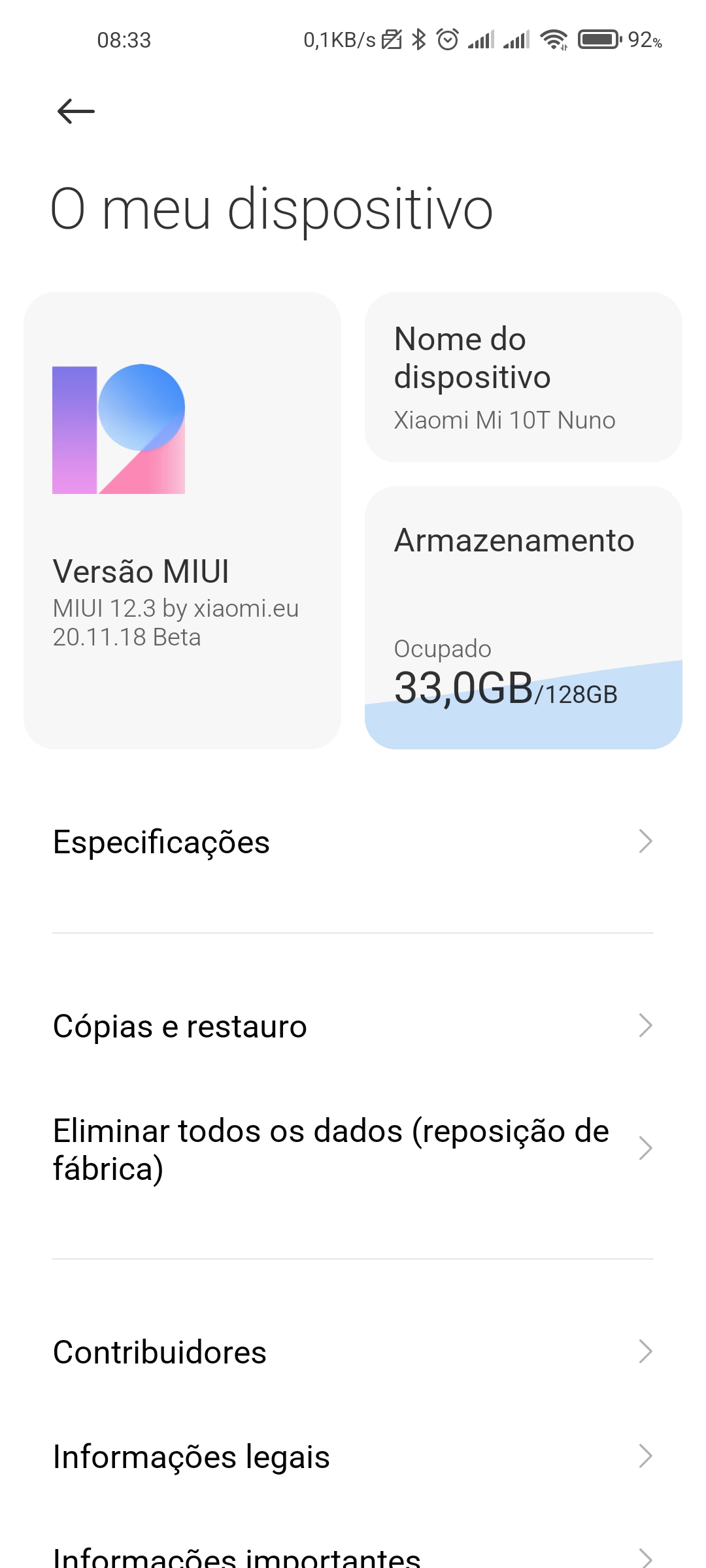
Task: Select Eliminar todos os dados (reposição de fábrica)
Action: coord(353,1149)
